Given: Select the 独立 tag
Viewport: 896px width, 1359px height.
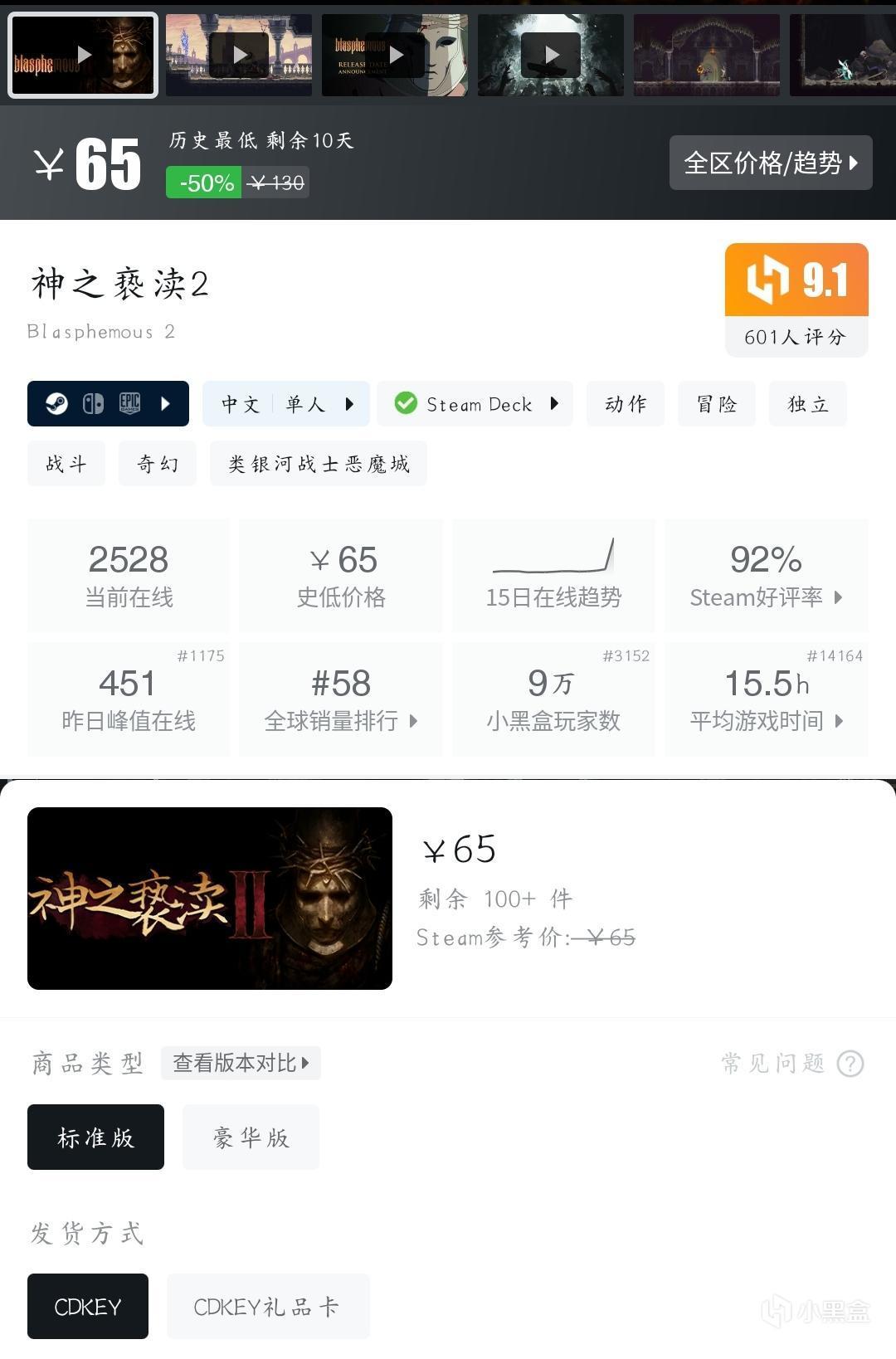Looking at the screenshot, I should coord(807,404).
